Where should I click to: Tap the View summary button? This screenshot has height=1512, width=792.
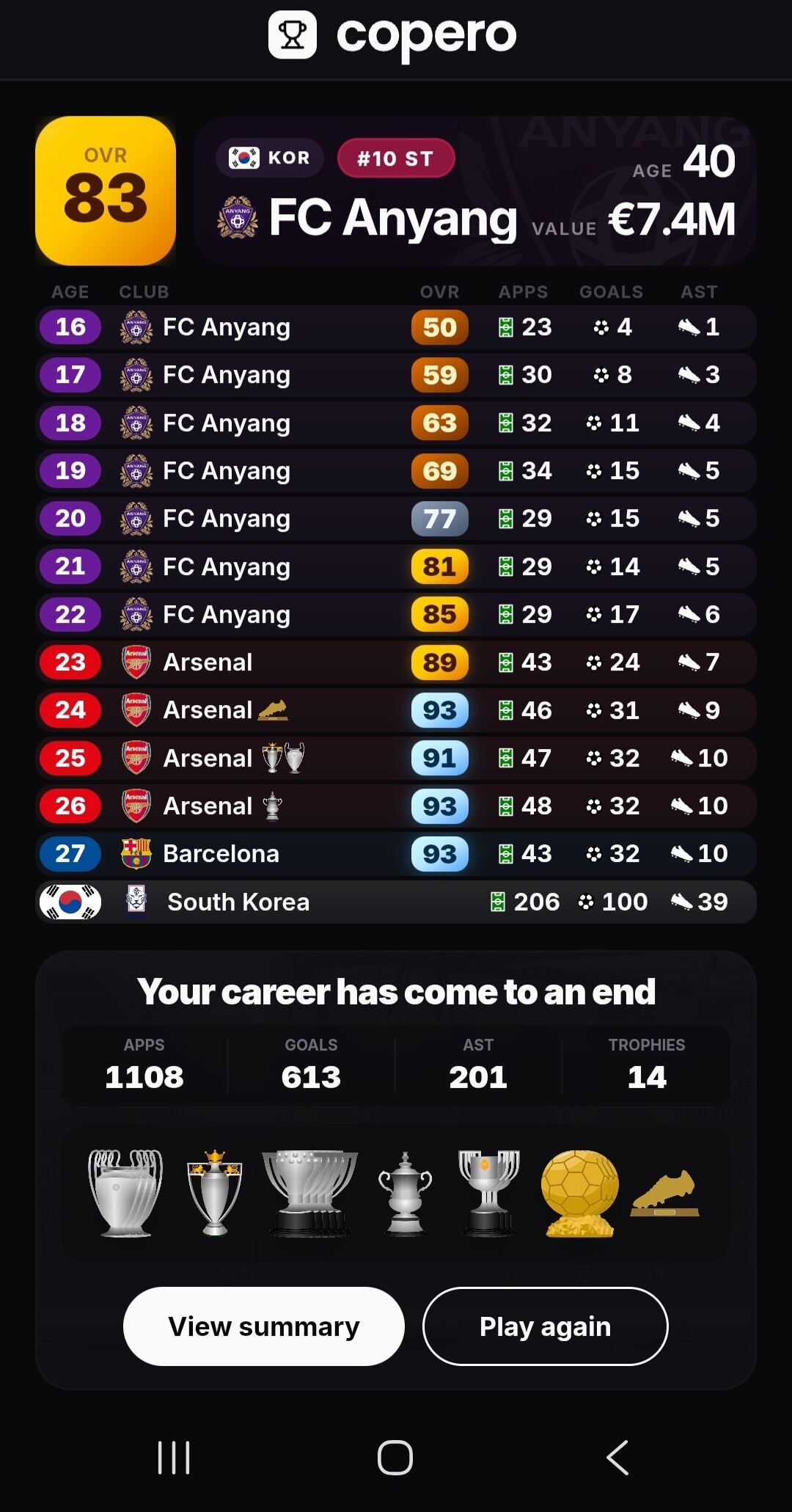(x=264, y=1326)
